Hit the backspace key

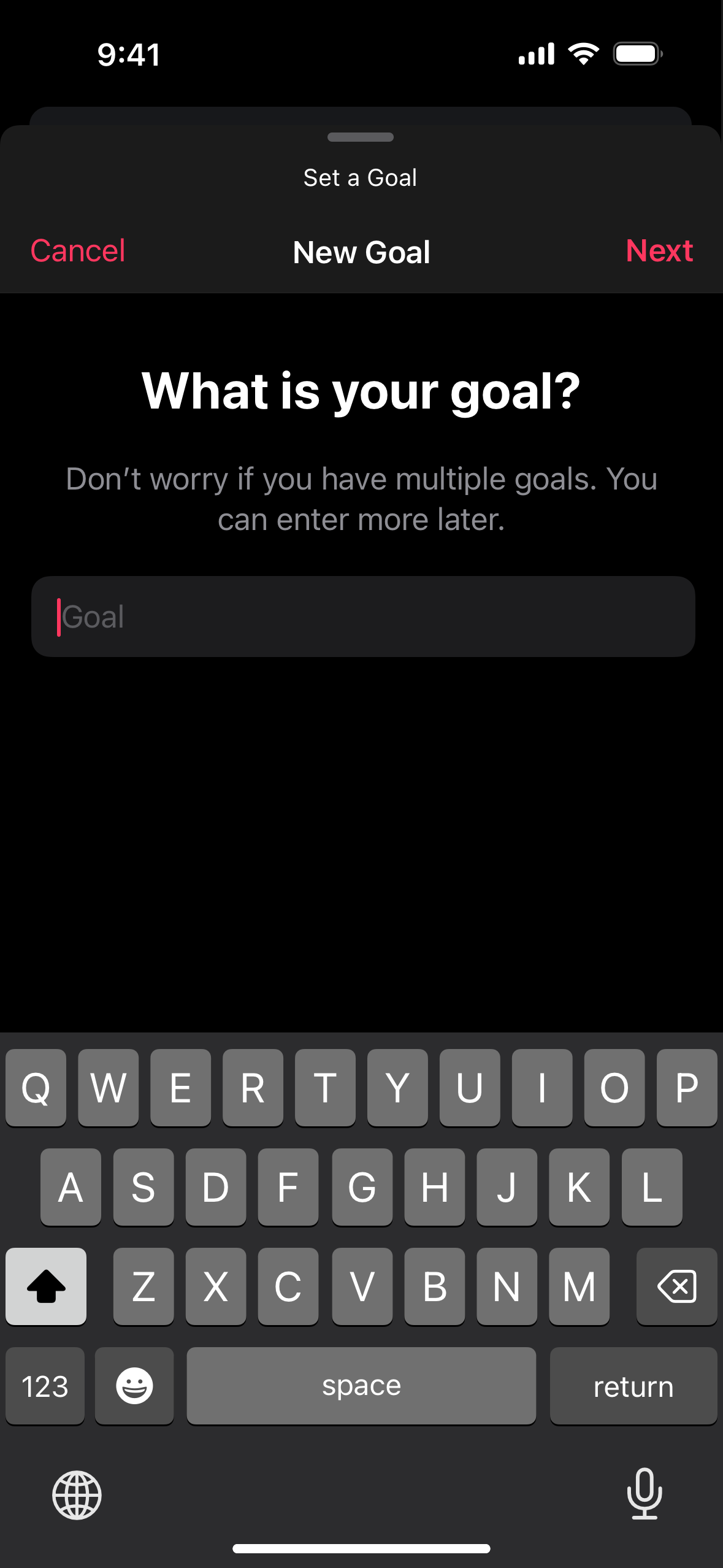tap(676, 1286)
